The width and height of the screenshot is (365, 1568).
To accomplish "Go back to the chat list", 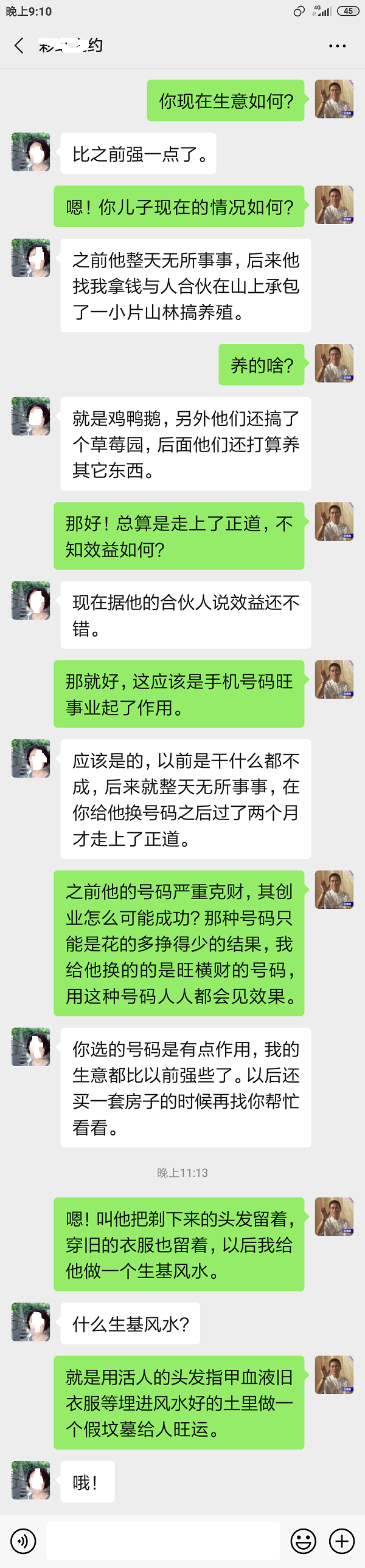I will pos(19,46).
